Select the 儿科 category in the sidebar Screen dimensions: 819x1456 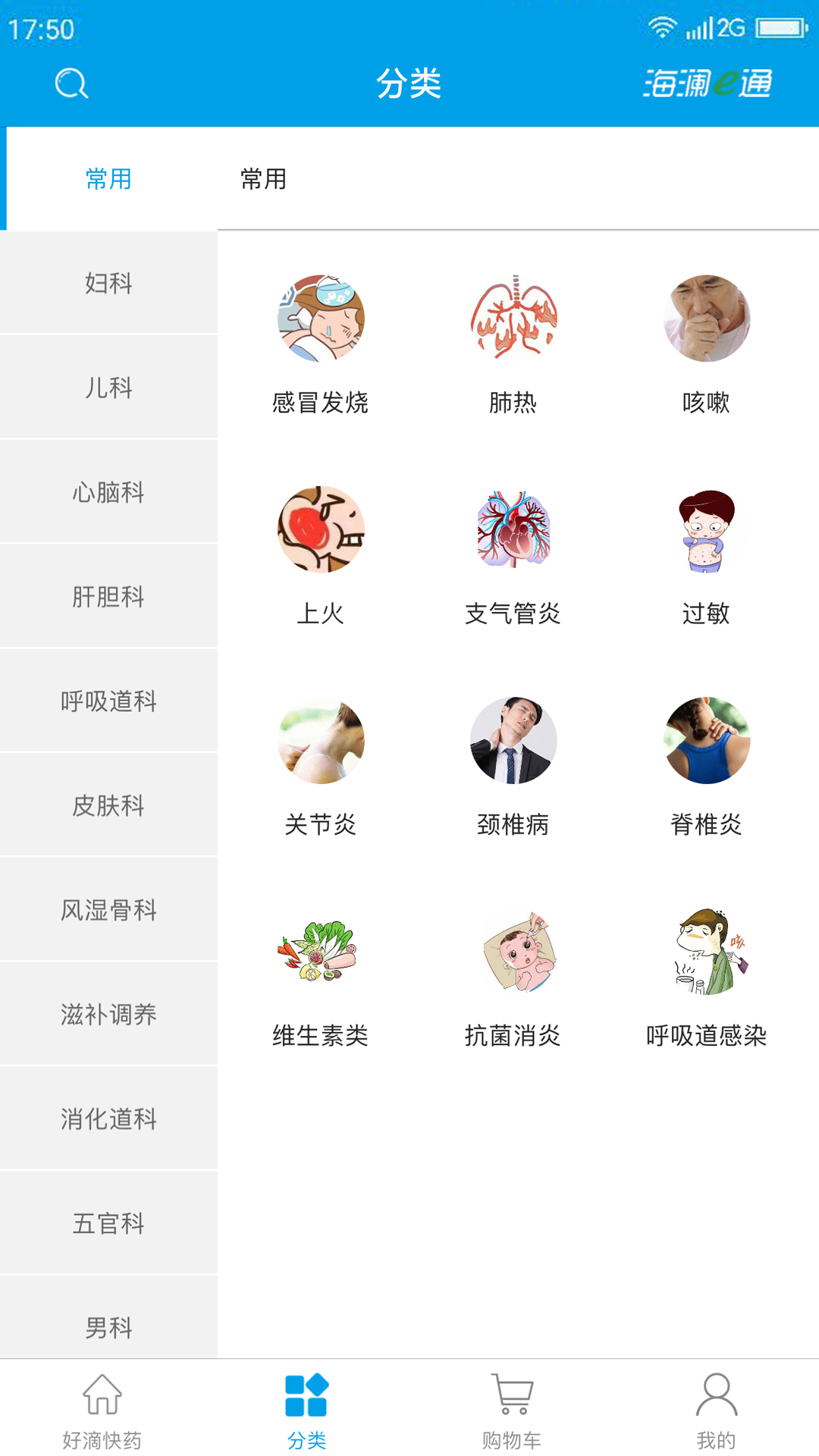(x=108, y=388)
